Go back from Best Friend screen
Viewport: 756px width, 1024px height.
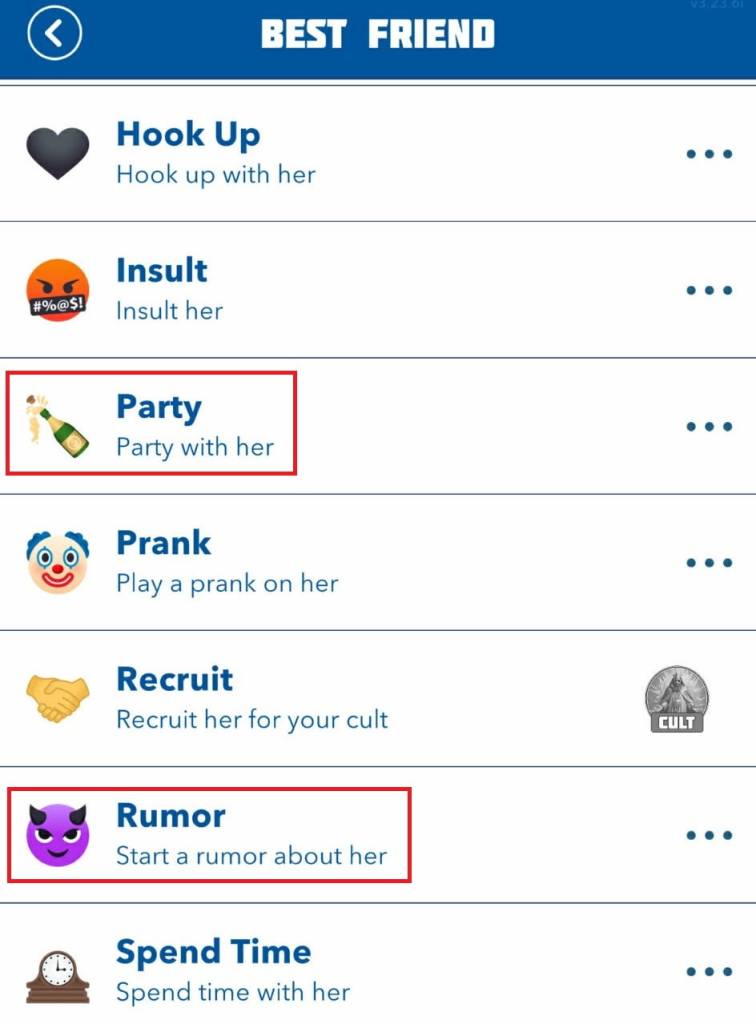click(x=54, y=35)
